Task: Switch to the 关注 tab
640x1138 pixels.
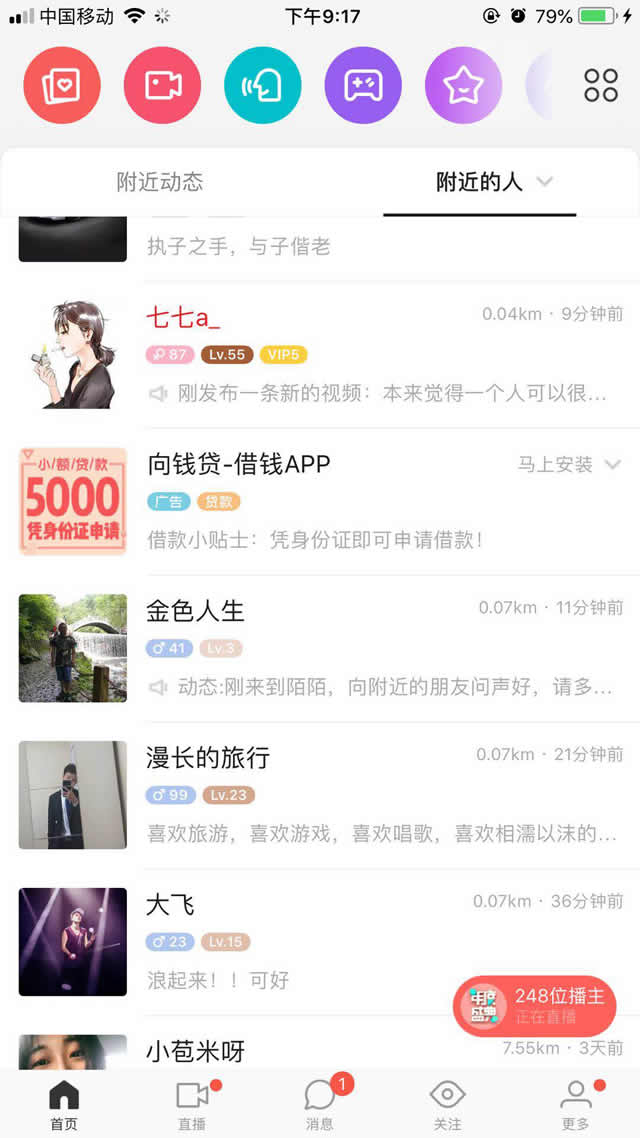Action: (x=448, y=1104)
